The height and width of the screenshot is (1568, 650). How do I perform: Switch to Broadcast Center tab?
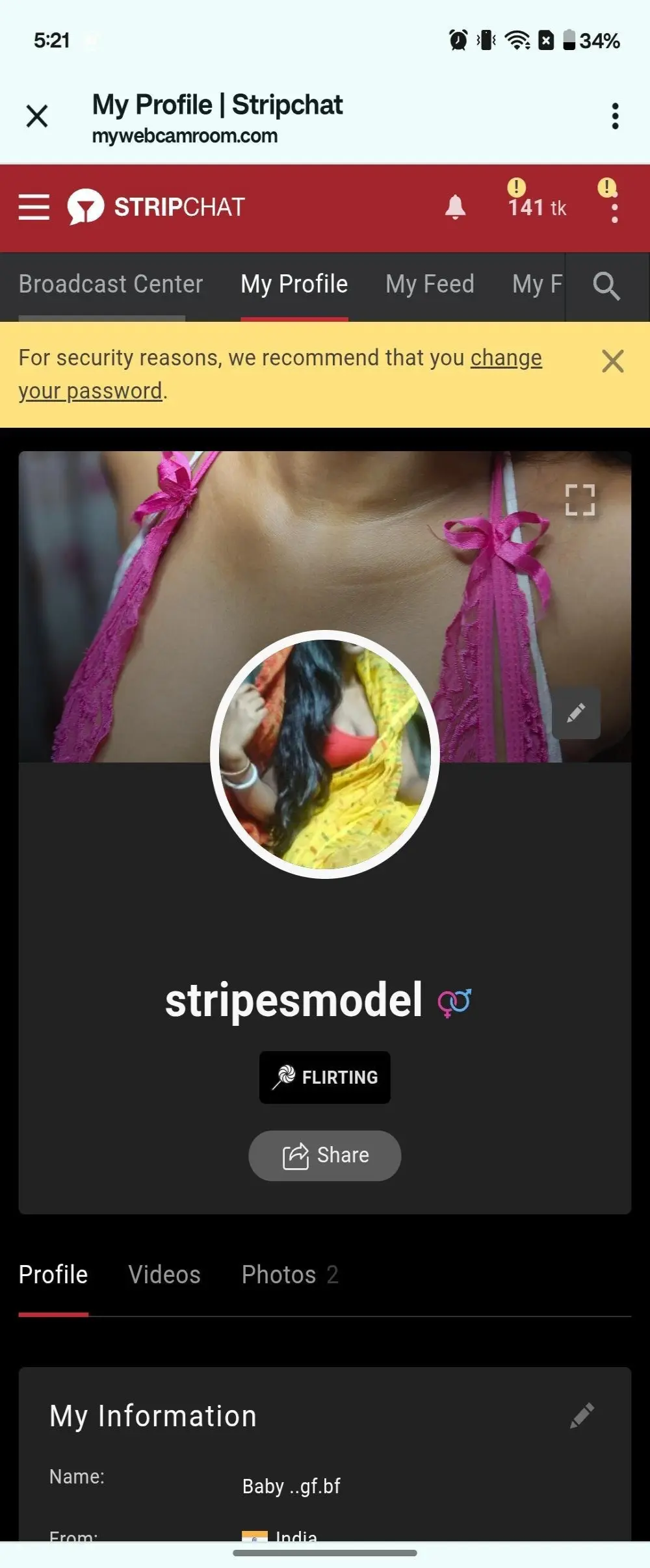click(110, 285)
